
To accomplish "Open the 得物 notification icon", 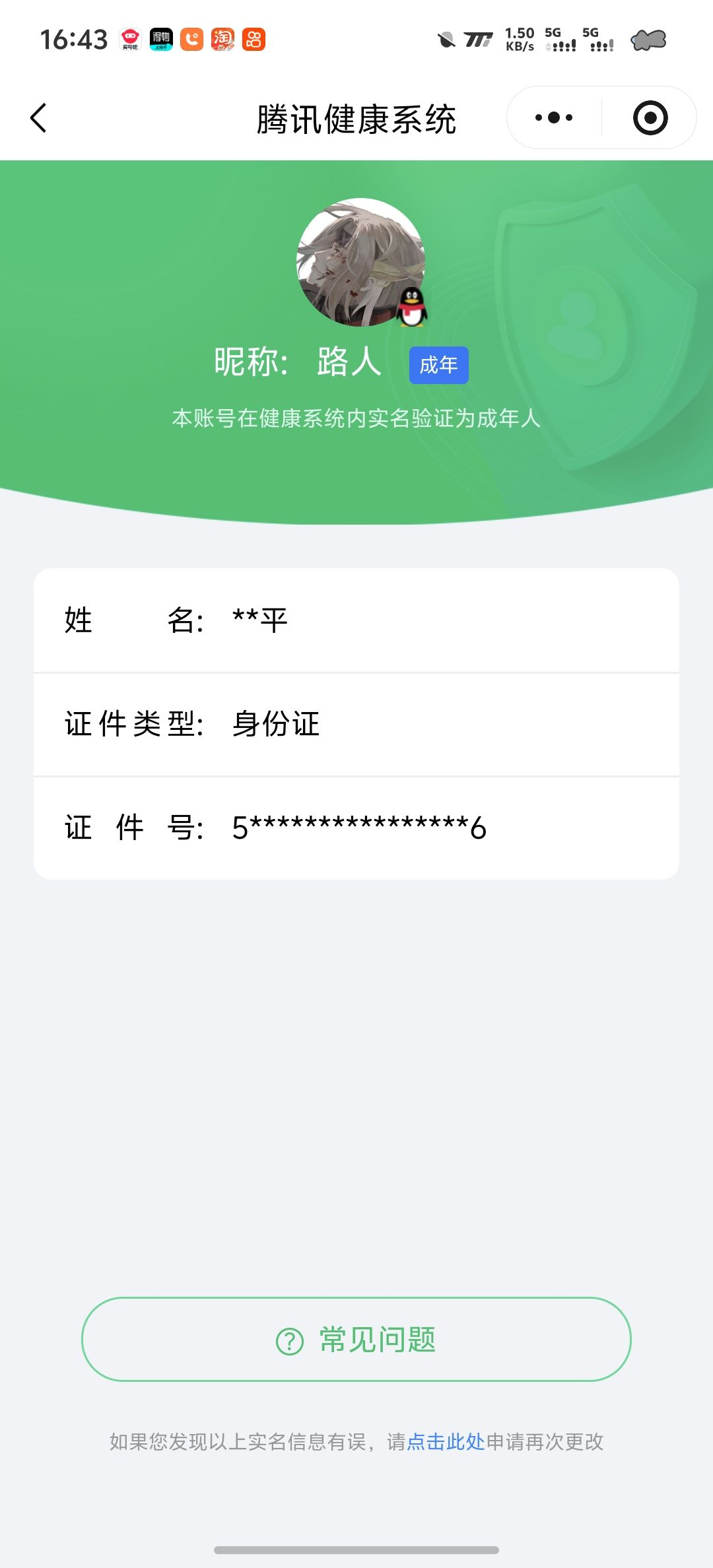I will pos(160,40).
